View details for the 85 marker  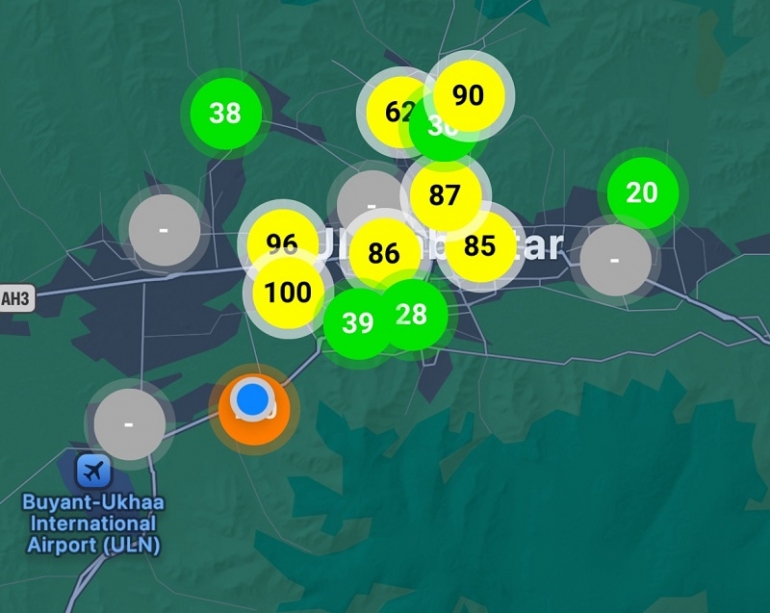481,246
